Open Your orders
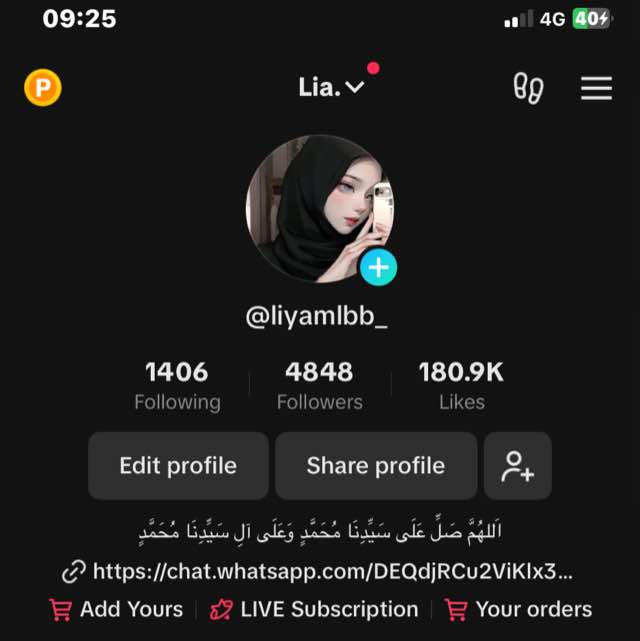The image size is (640, 641). (519, 609)
